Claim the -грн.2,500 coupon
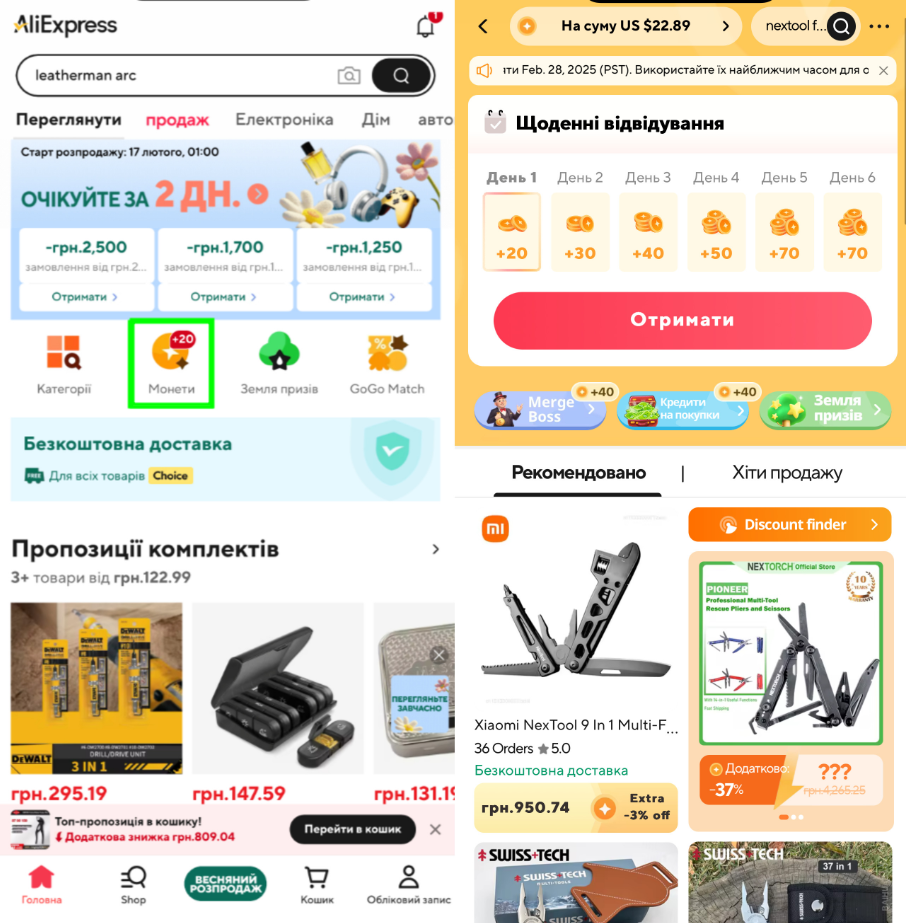906x923 pixels. 86,297
